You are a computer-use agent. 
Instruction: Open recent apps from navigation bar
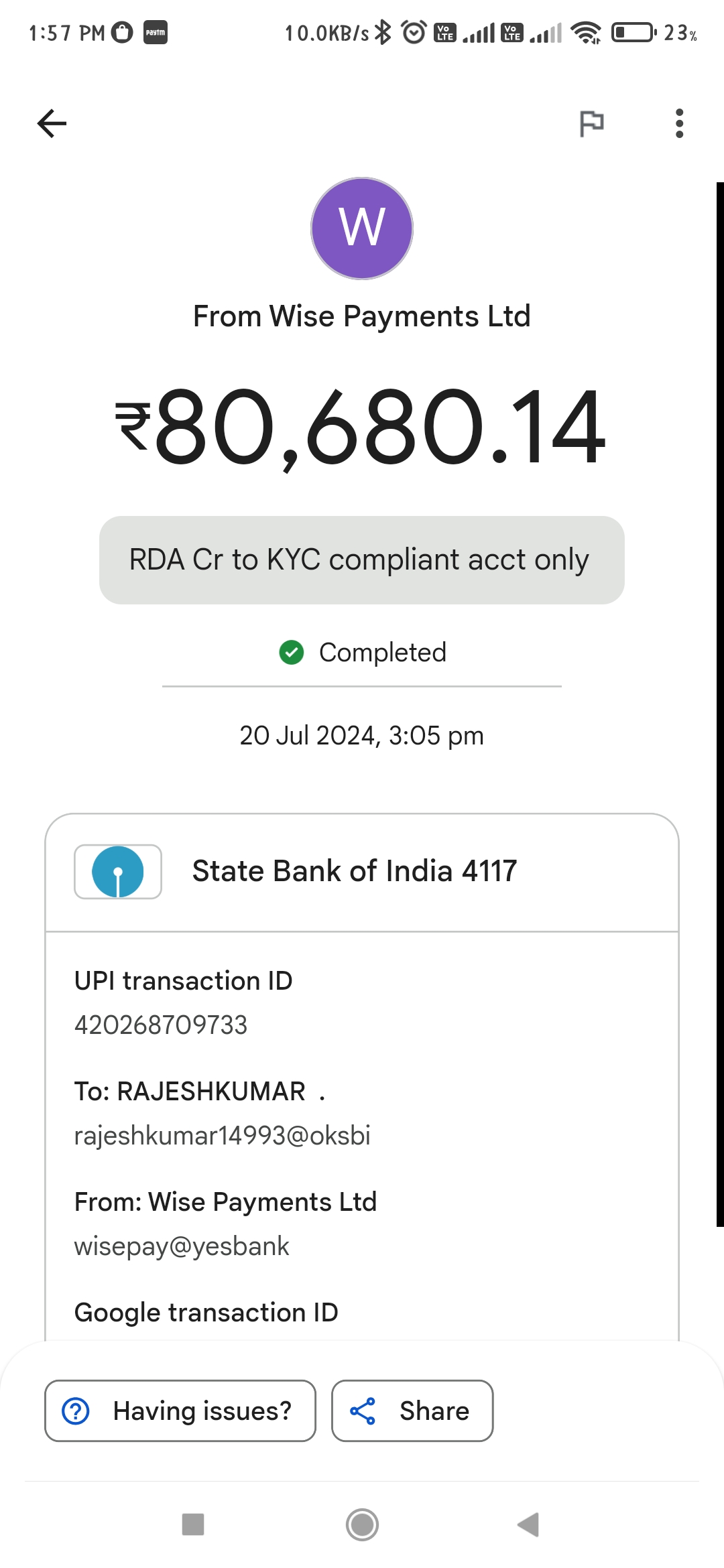tap(193, 1524)
